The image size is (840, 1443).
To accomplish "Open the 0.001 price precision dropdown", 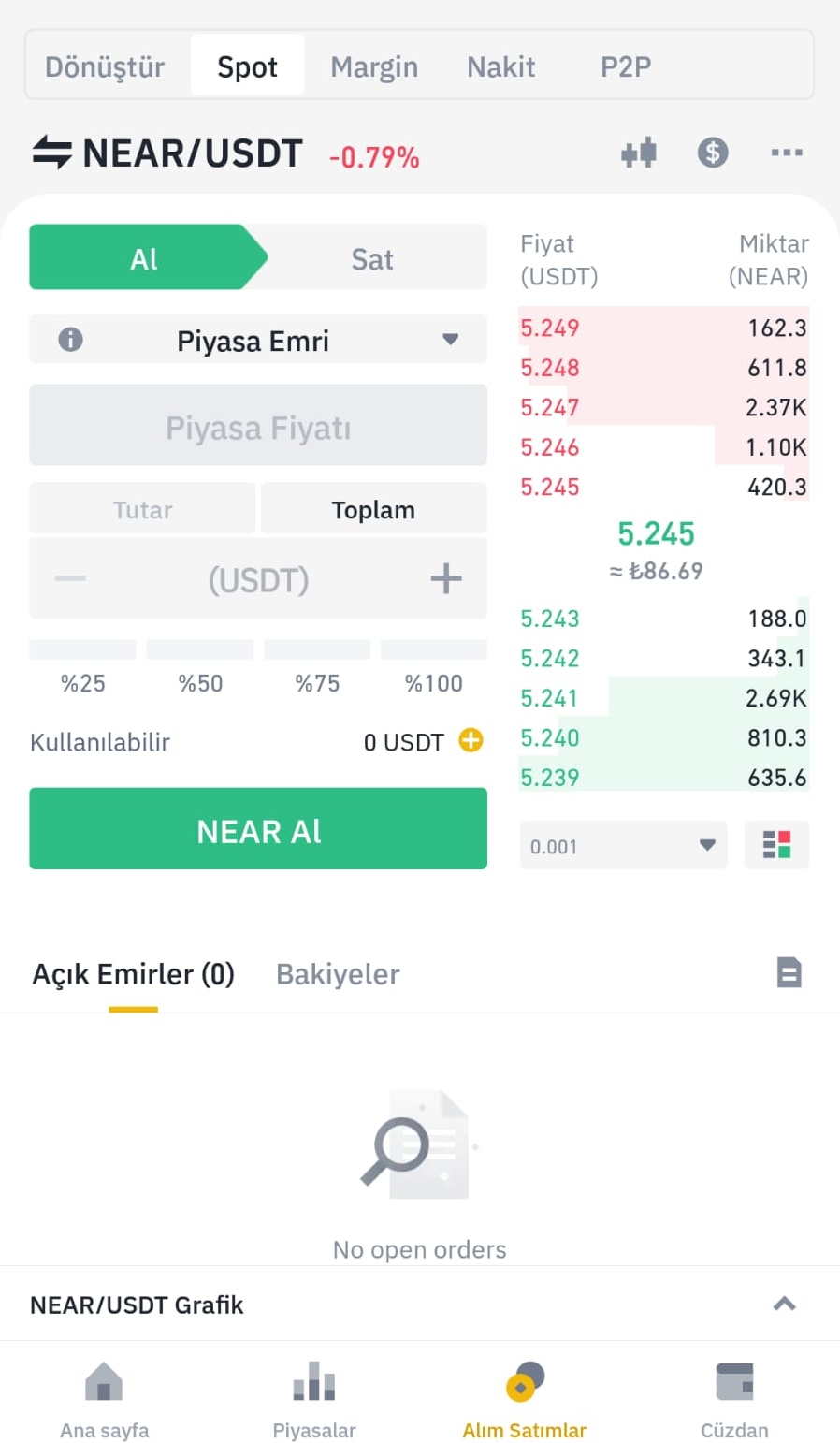I will click(x=623, y=845).
